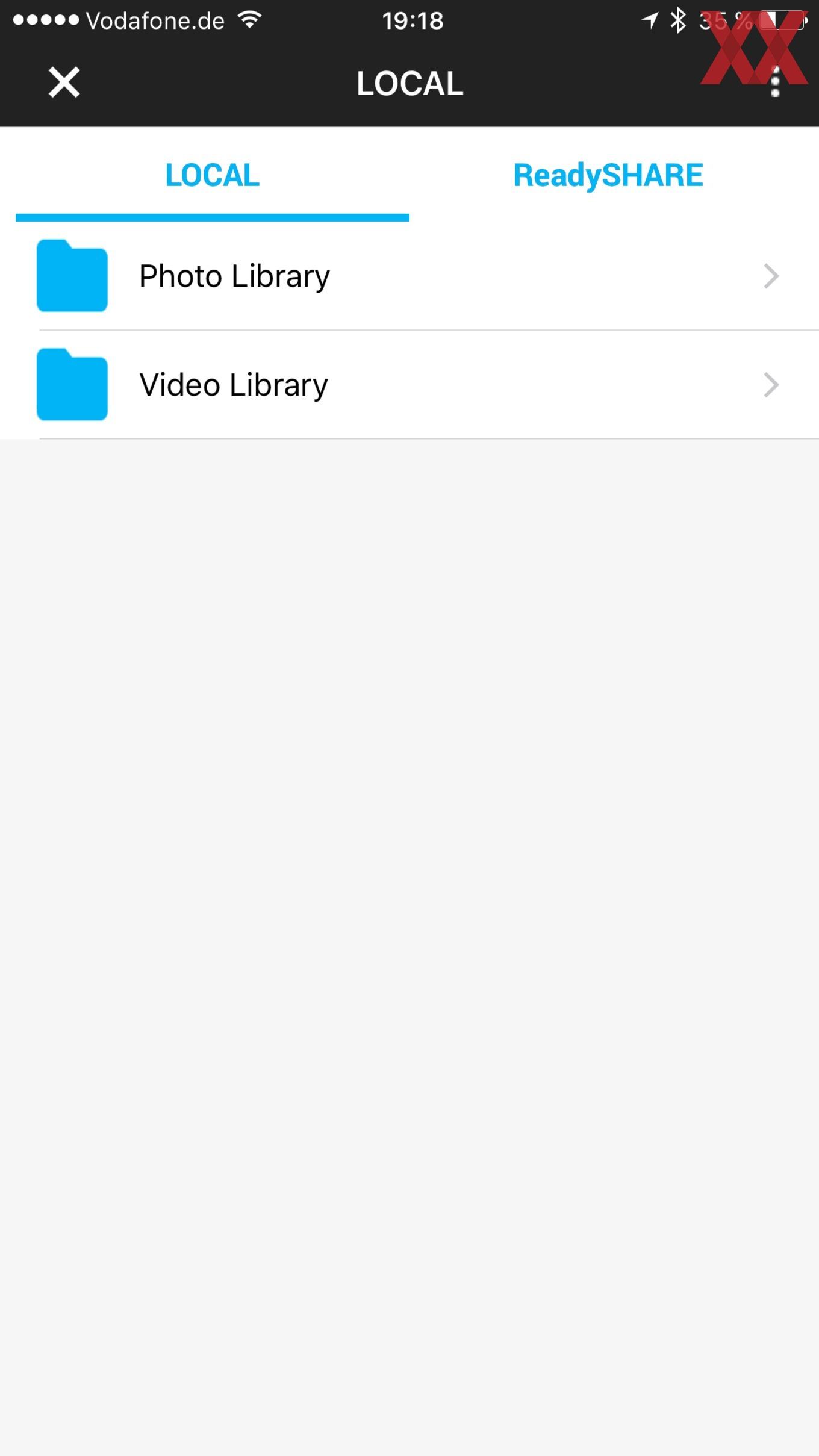The height and width of the screenshot is (1456, 819).
Task: Select the LOCAL tab
Action: pyautogui.click(x=213, y=175)
